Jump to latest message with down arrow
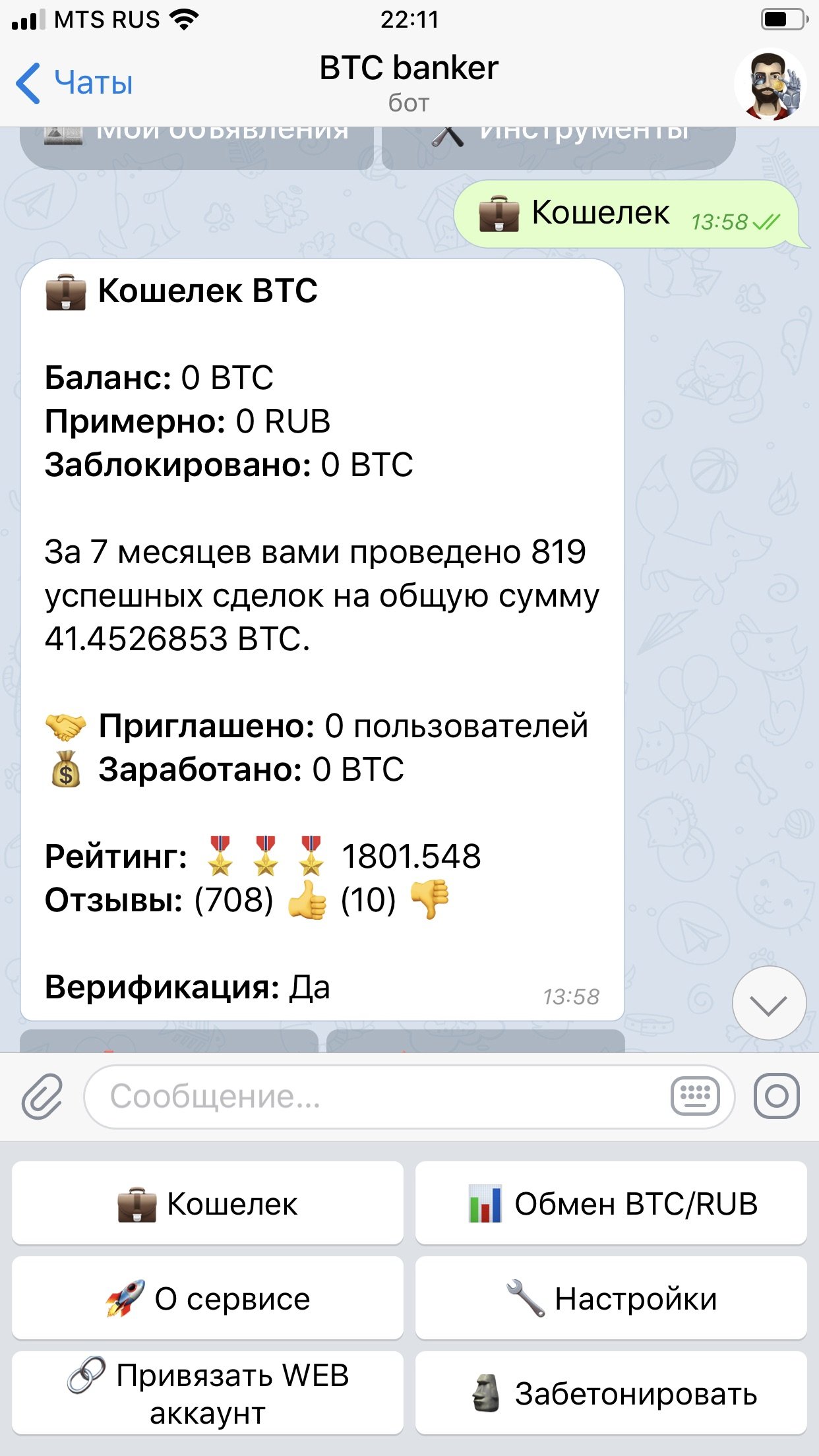This screenshot has height=1456, width=819. click(769, 1003)
